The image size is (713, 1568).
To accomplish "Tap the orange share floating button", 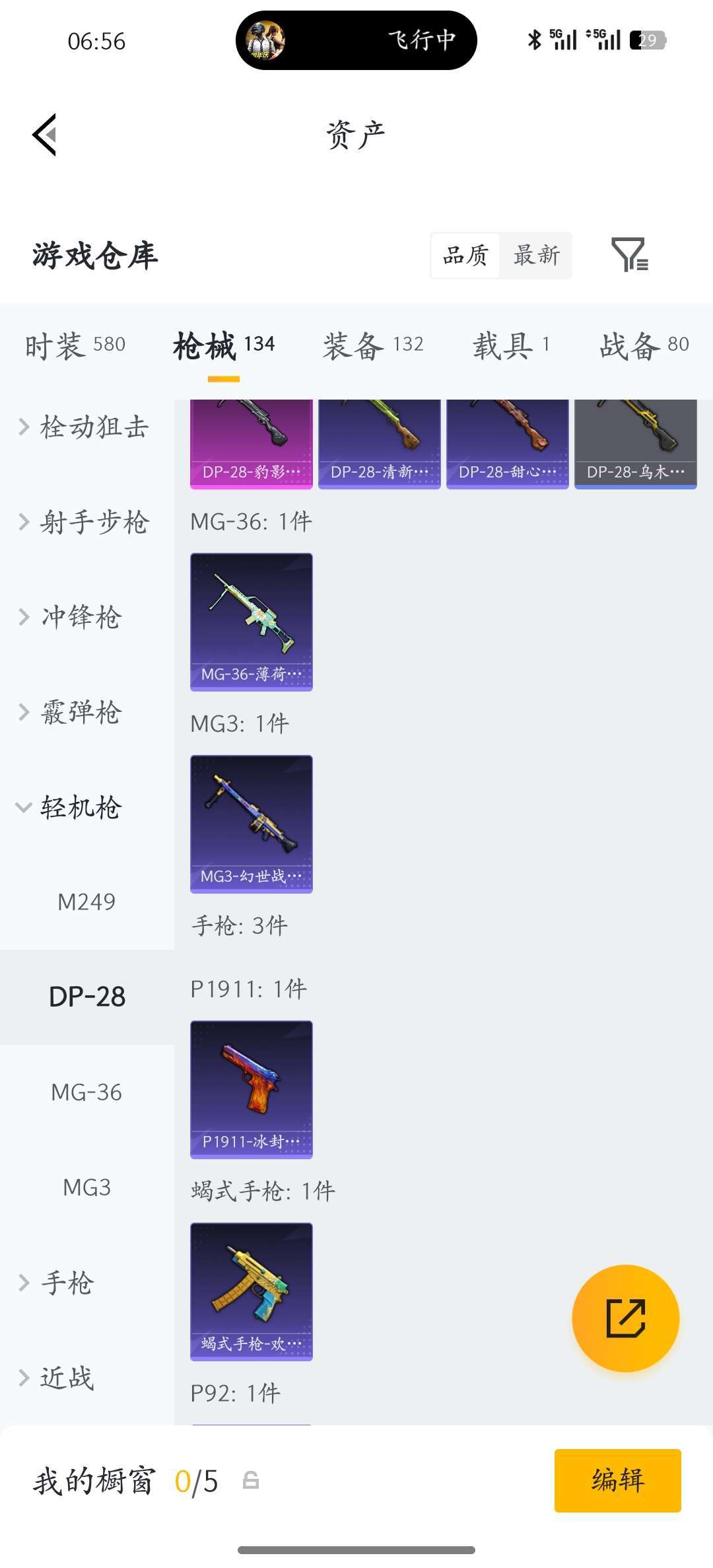I will click(x=625, y=1318).
